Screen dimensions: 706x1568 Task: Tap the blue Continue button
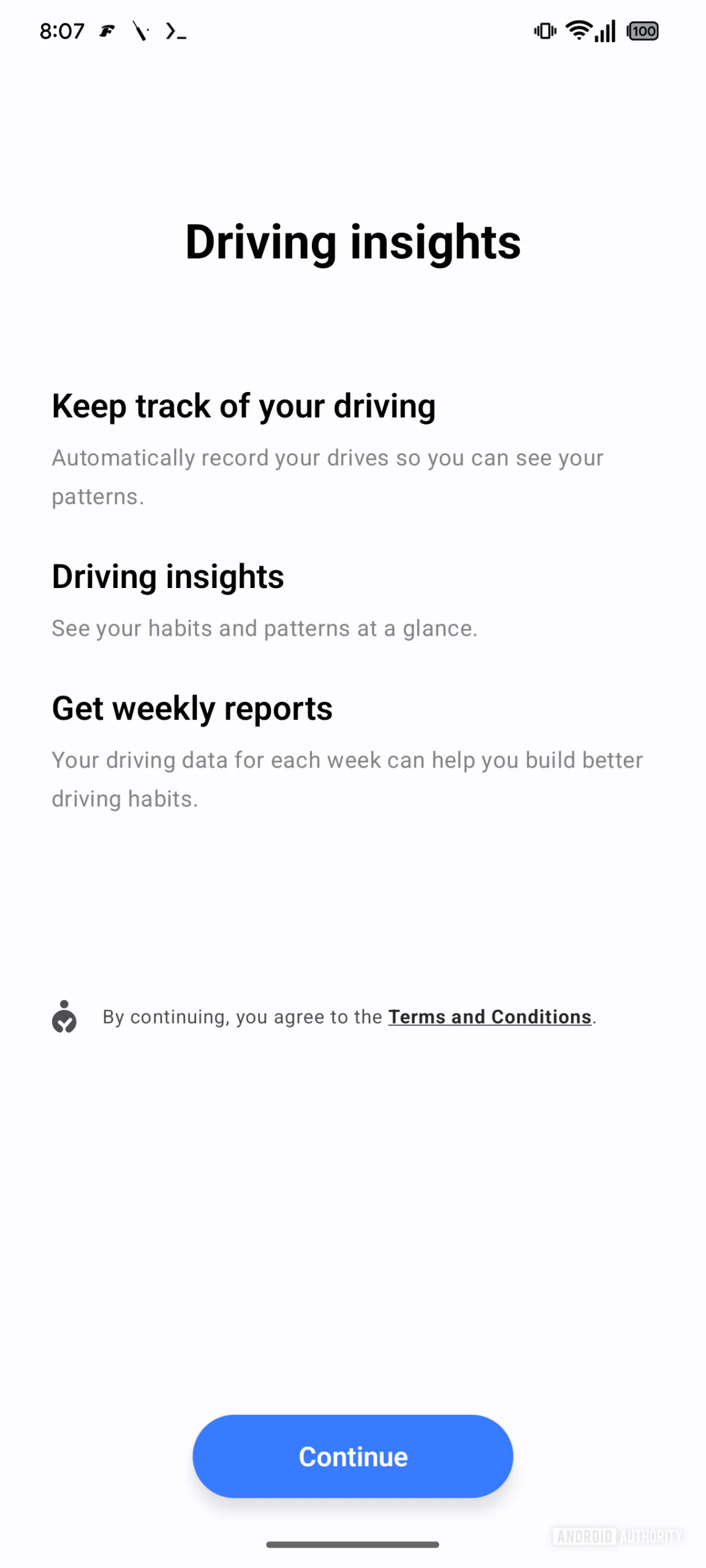[x=352, y=1455]
